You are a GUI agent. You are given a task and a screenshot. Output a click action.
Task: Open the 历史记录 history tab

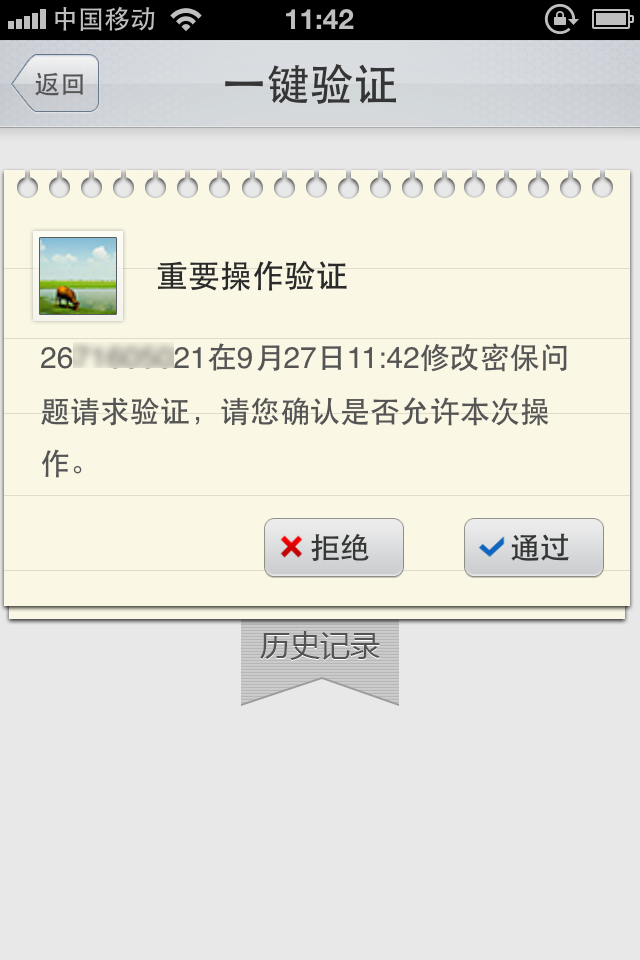pos(320,650)
